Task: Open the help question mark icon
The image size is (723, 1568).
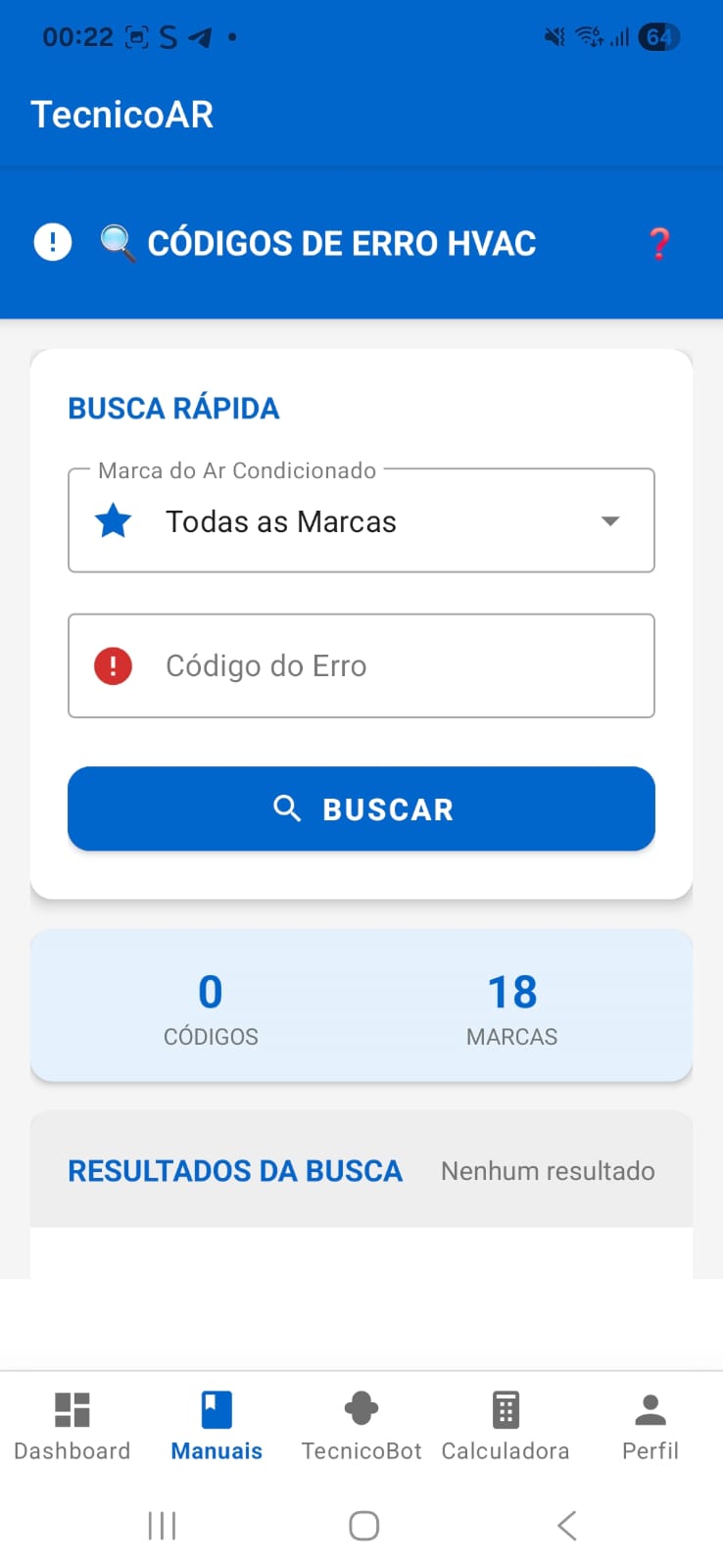Action: click(658, 243)
